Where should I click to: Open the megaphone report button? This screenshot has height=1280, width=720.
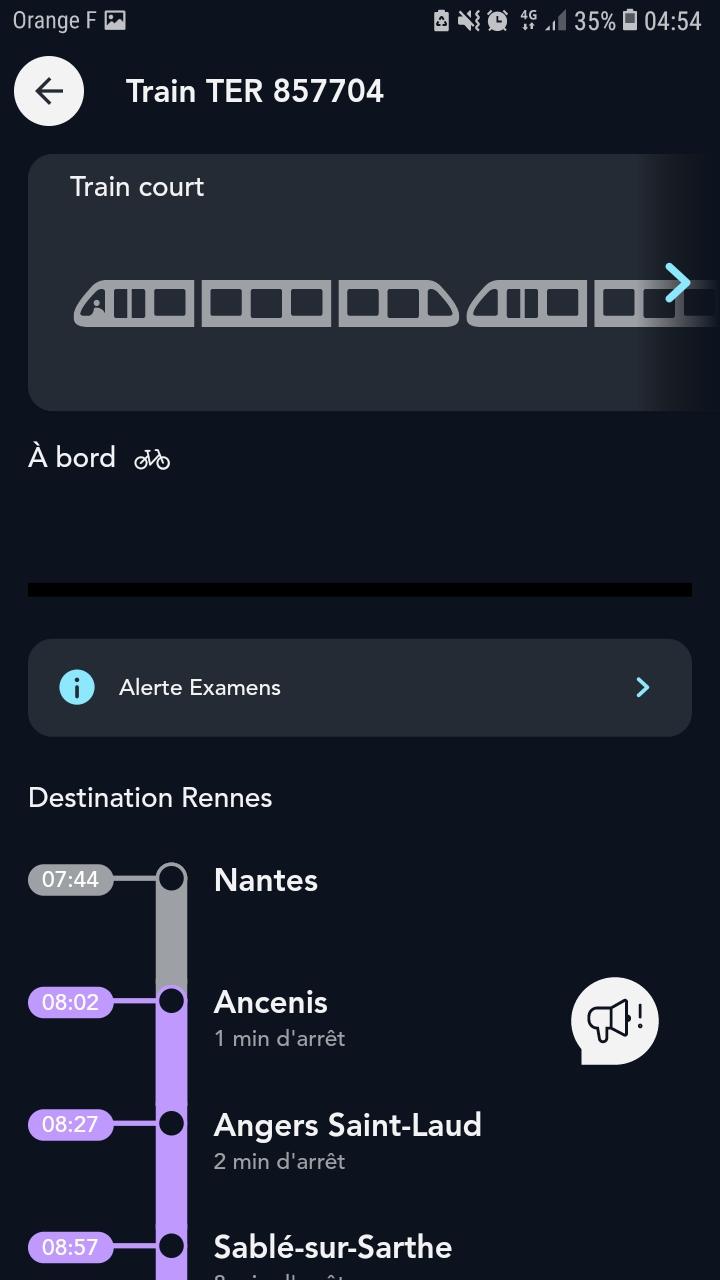(615, 1021)
